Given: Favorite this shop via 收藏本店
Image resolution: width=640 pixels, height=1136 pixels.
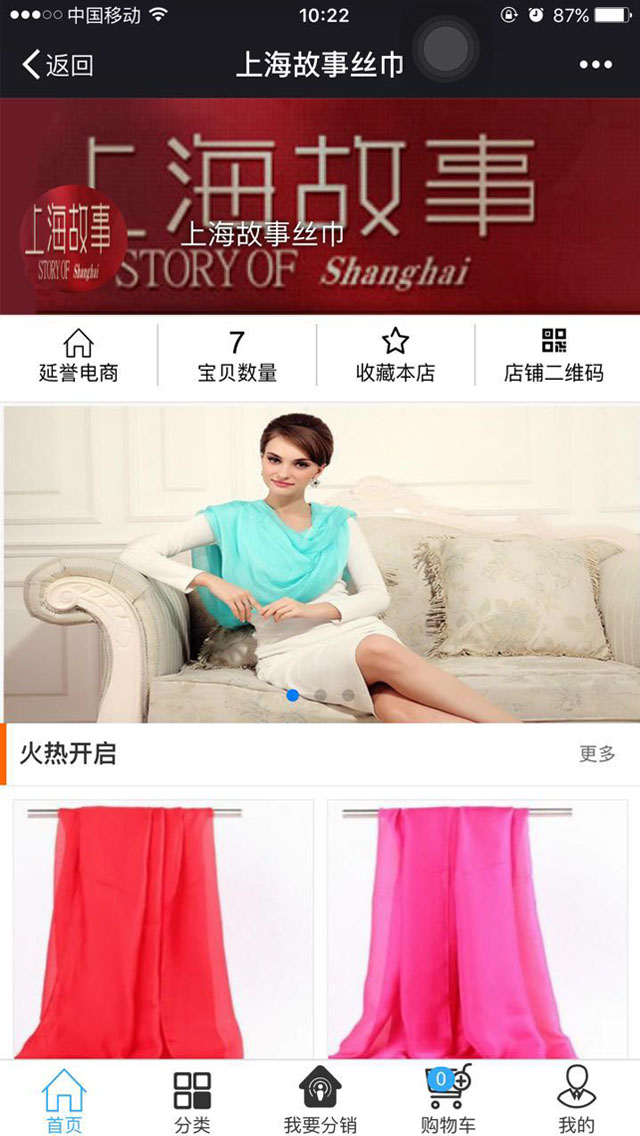Looking at the screenshot, I should point(395,357).
